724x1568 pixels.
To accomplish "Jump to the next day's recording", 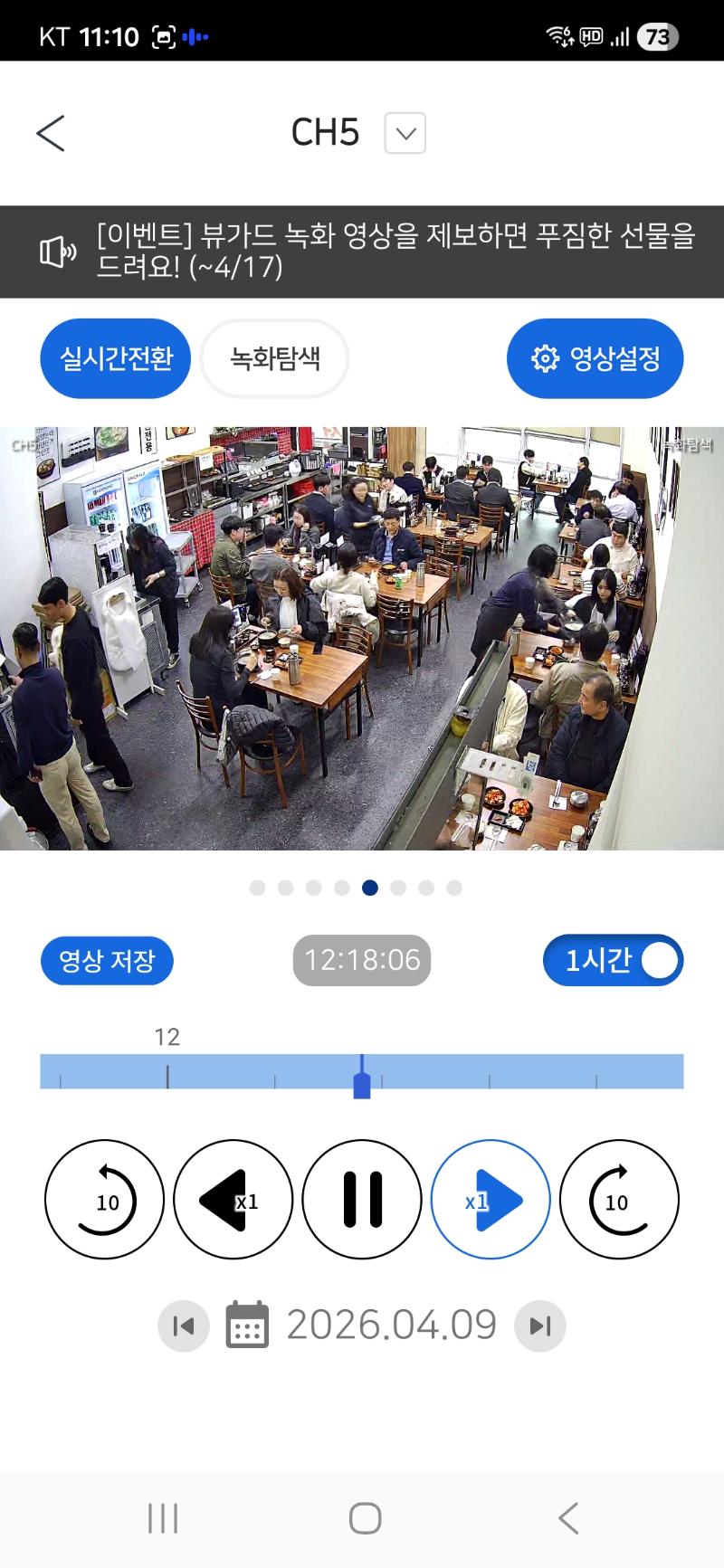I will click(540, 1326).
